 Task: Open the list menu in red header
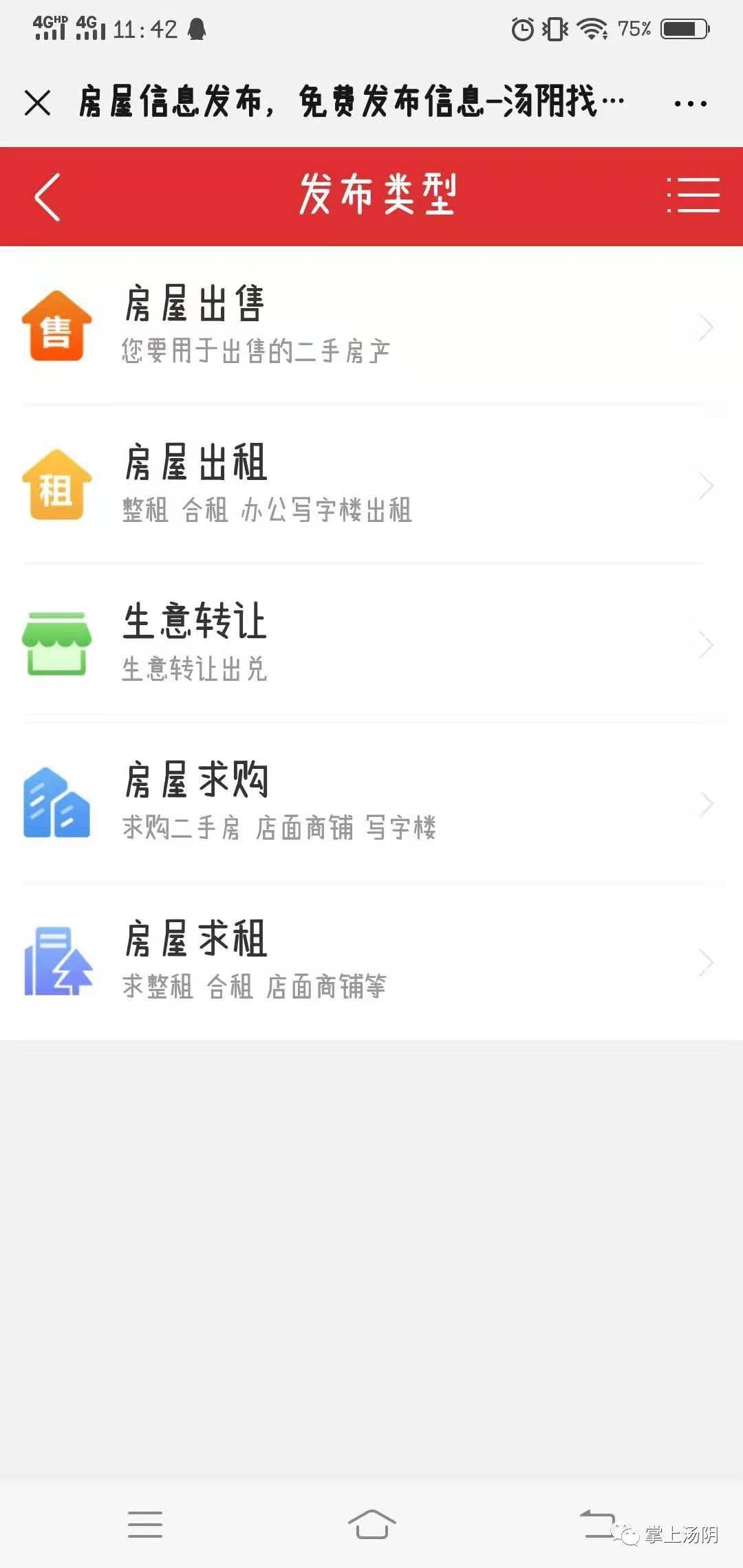click(693, 195)
